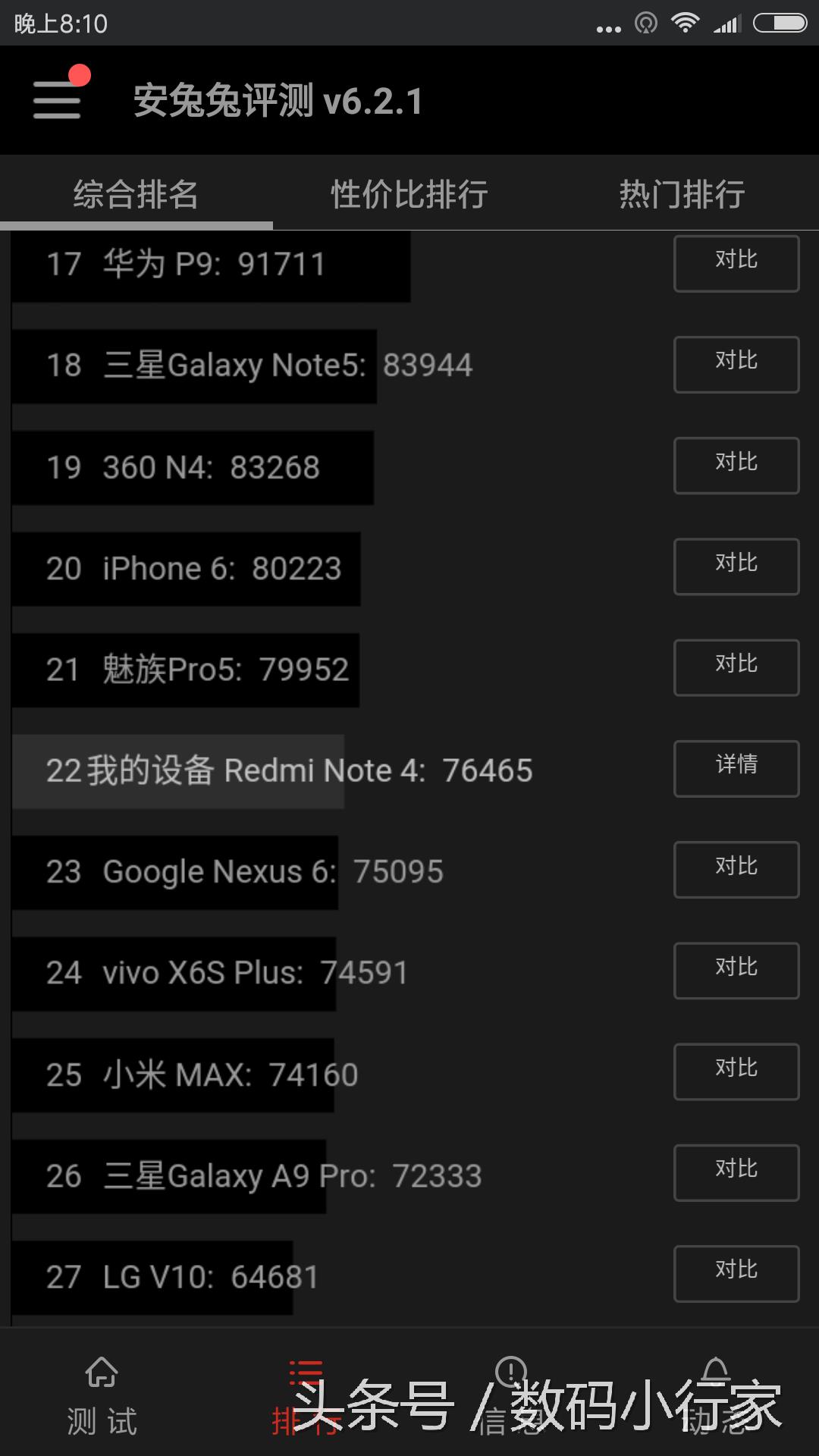Screen dimensions: 819x1456
Task: Open 详情 for my Redmi Note 4
Action: coord(736,768)
